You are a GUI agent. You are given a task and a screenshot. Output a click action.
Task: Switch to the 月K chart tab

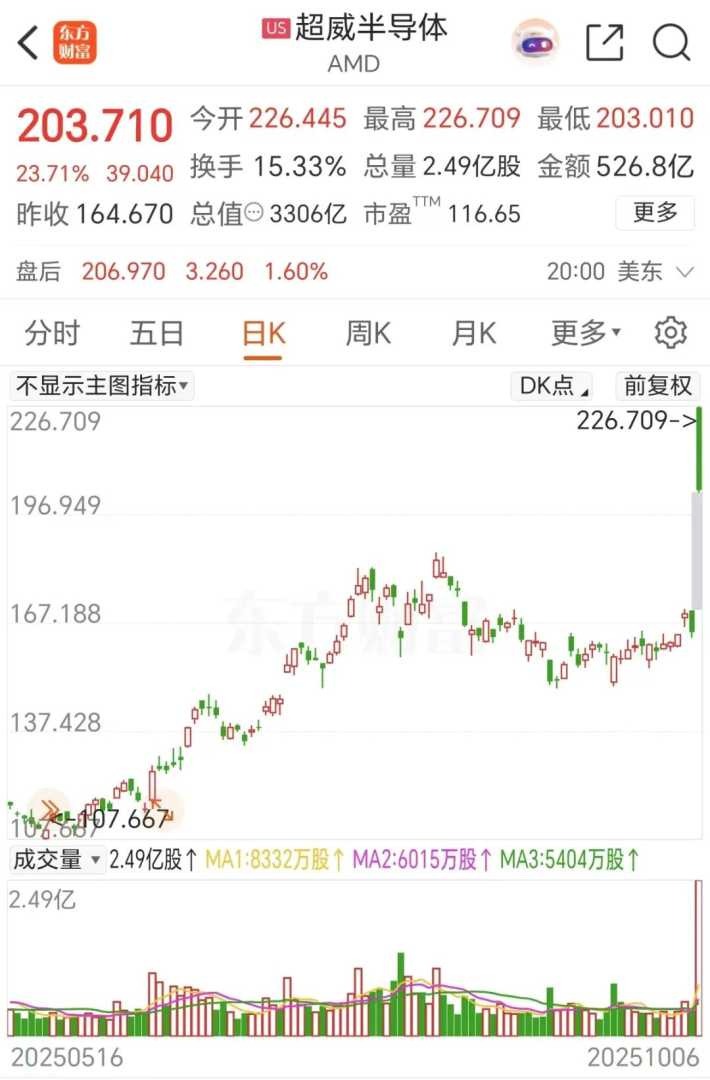(474, 333)
